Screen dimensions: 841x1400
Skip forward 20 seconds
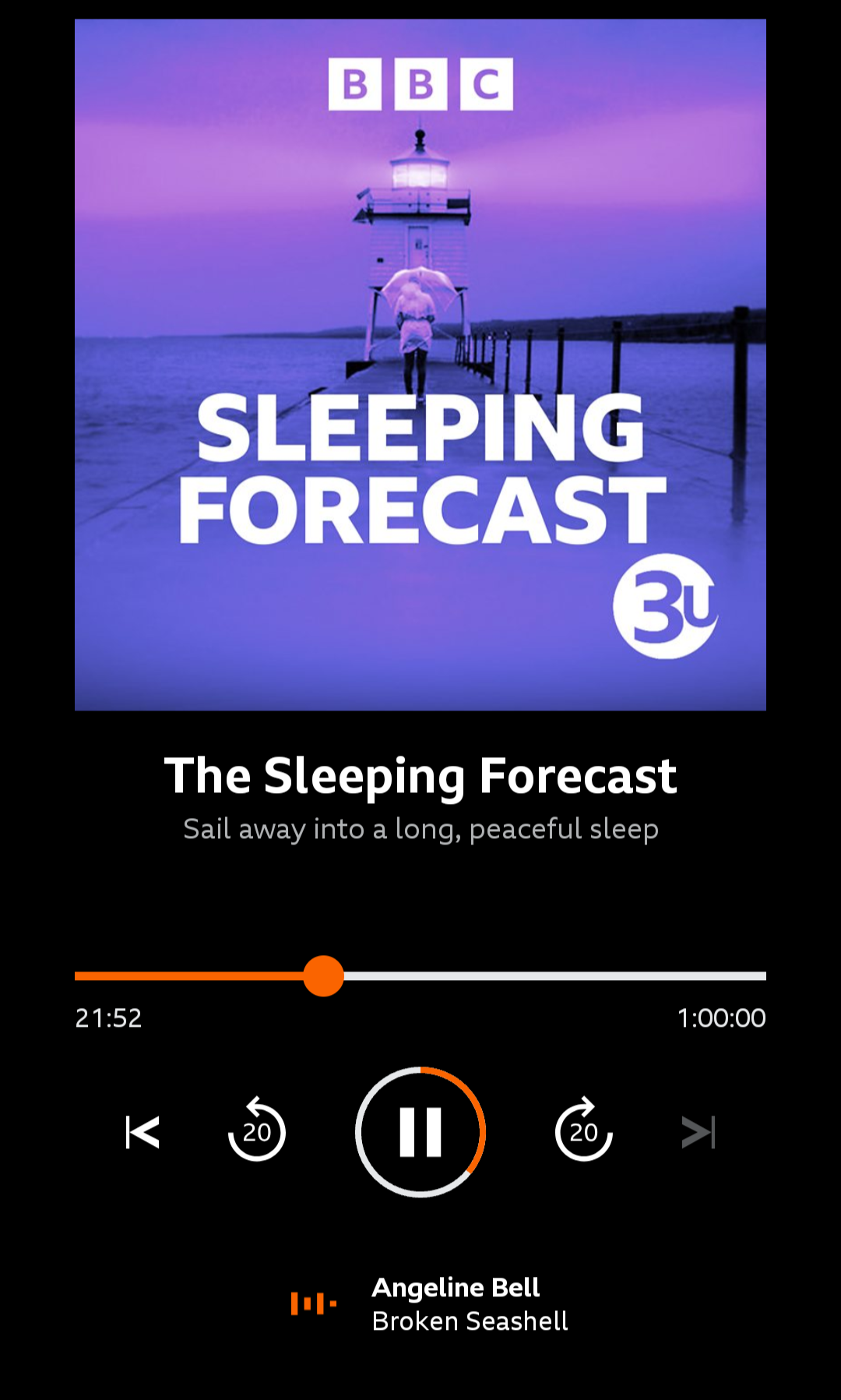coord(583,1130)
